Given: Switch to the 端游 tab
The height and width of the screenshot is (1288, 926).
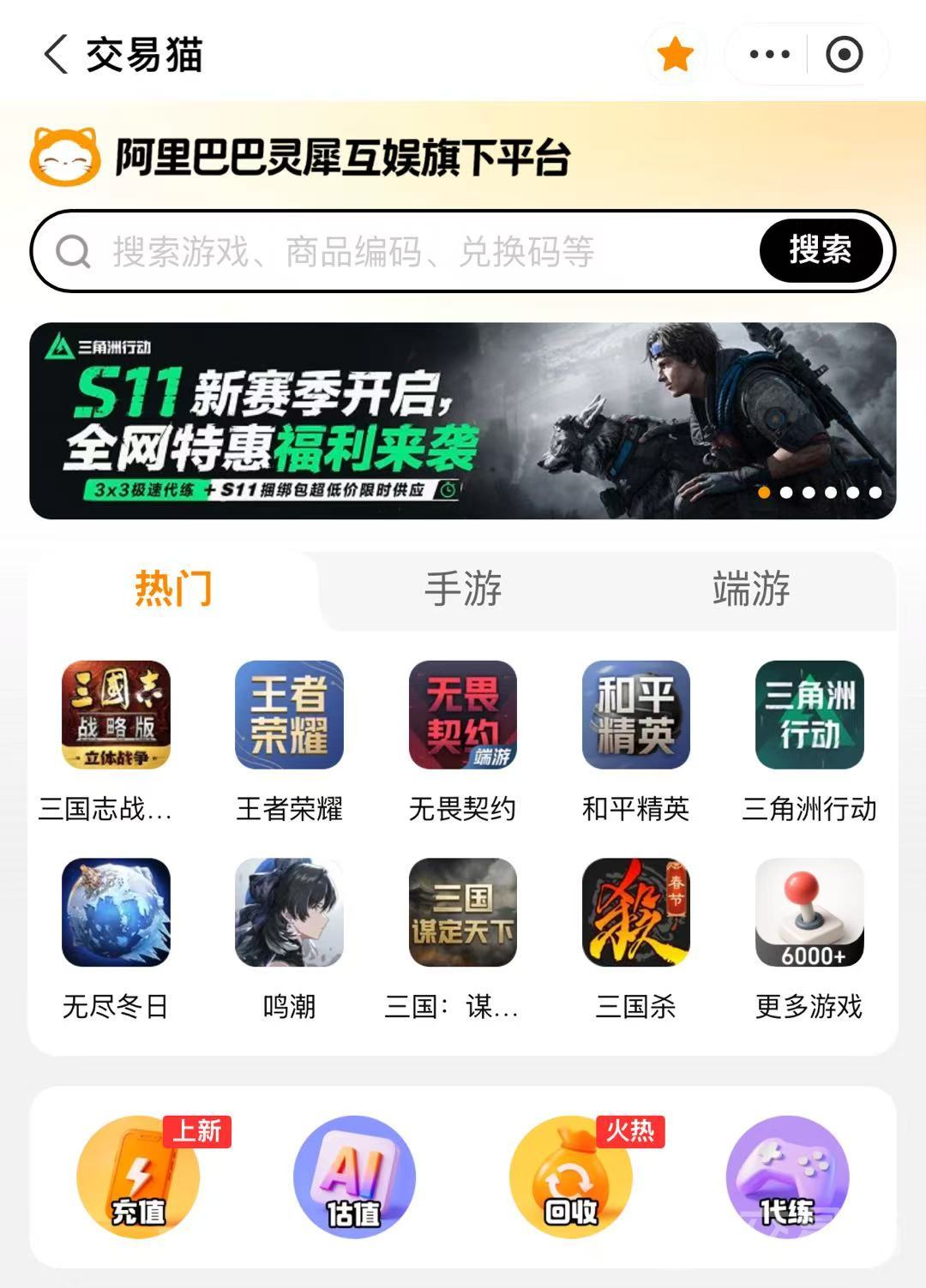Looking at the screenshot, I should 751,590.
